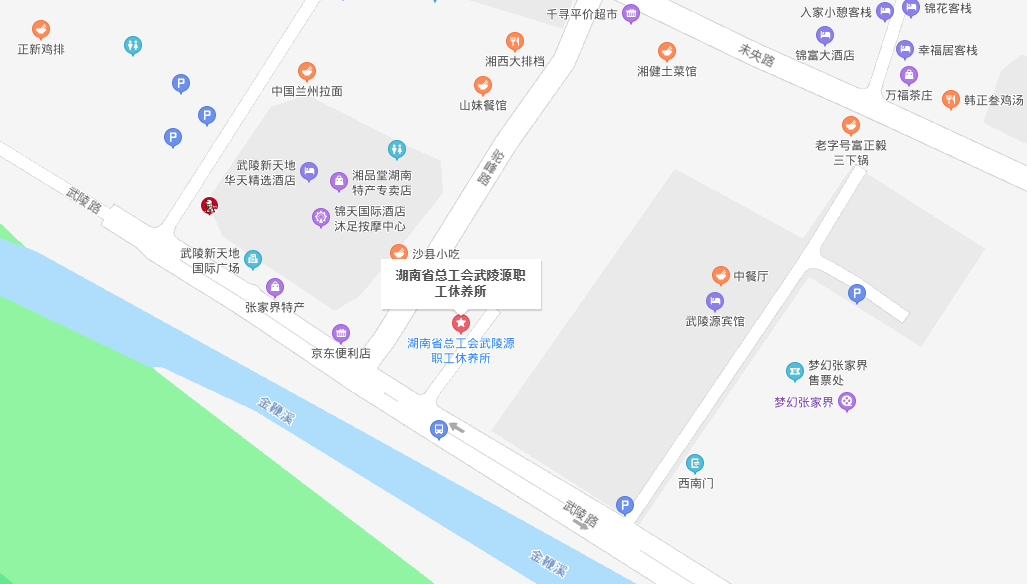Select the 张家界特产 shop marker
This screenshot has height=584, width=1027.
point(275,287)
